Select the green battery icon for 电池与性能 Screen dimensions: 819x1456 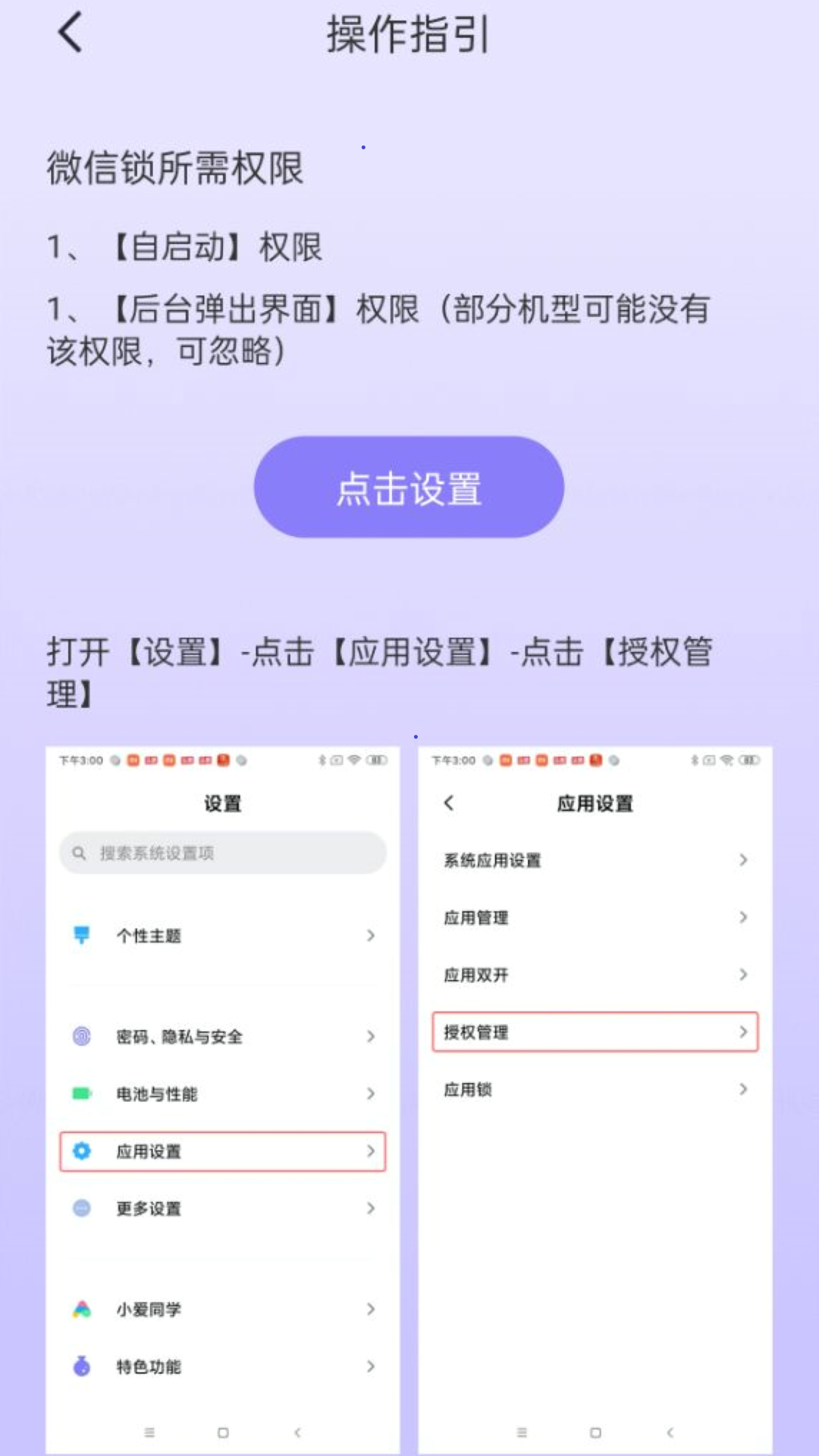pos(81,1094)
